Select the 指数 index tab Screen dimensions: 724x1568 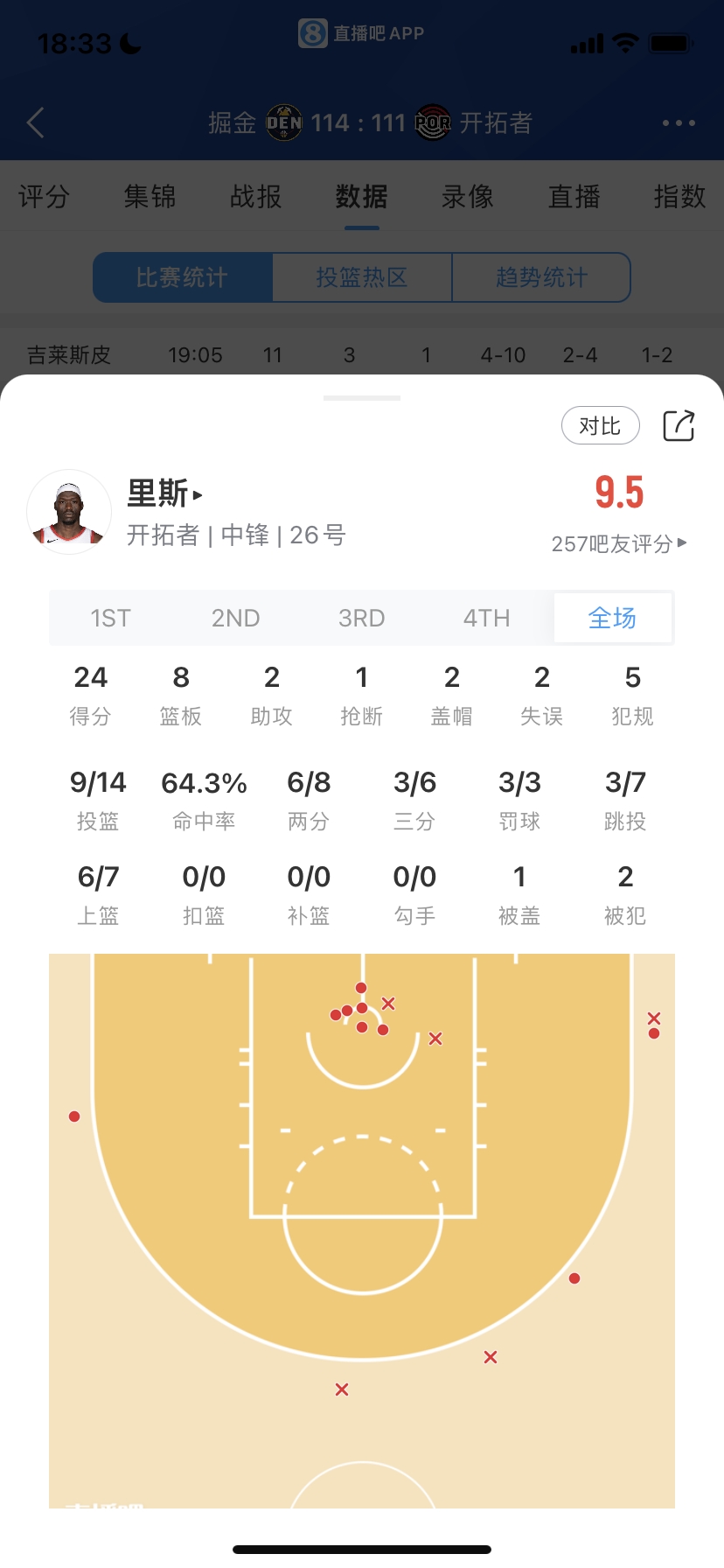tap(679, 197)
